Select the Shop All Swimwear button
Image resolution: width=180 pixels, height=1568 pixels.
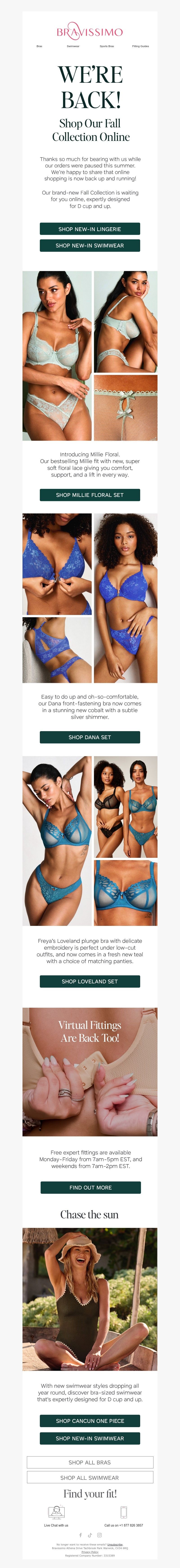[90, 1477]
